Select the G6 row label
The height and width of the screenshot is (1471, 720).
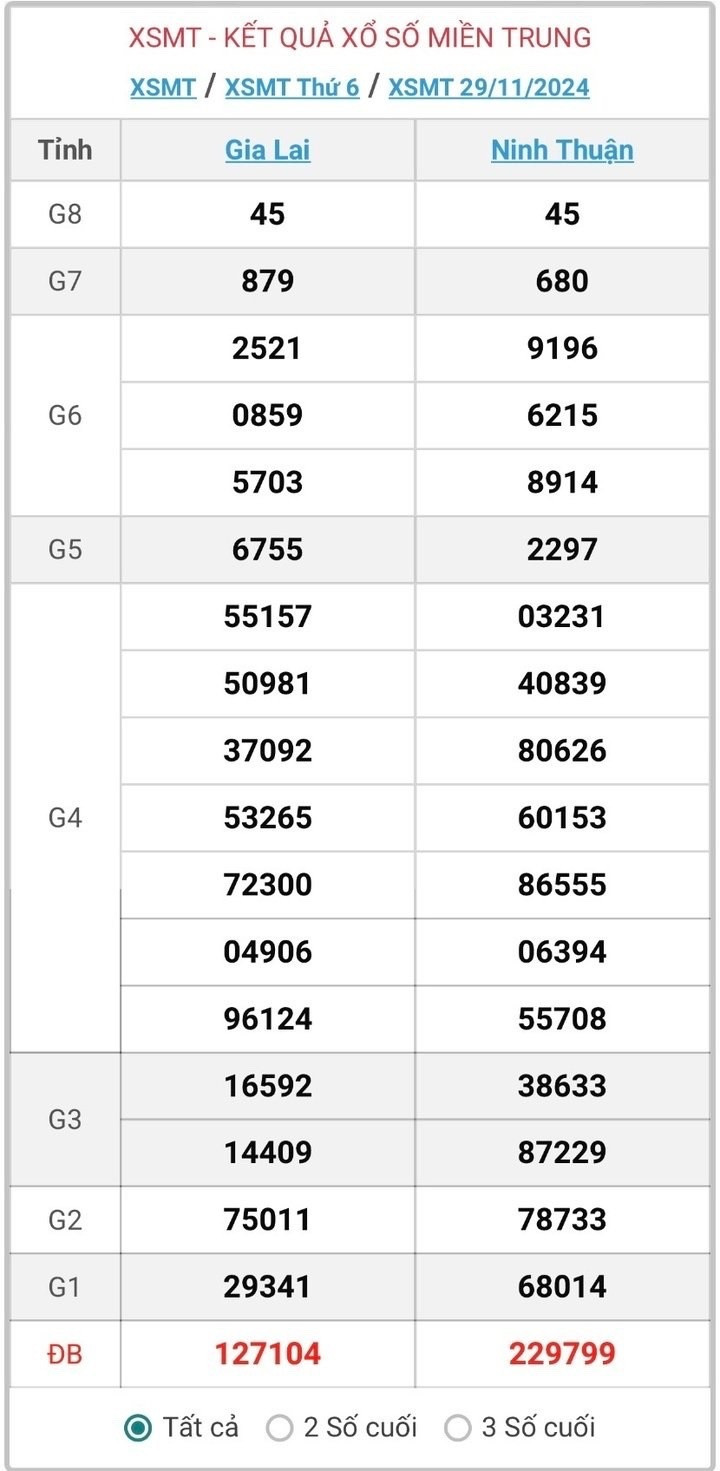click(x=64, y=416)
